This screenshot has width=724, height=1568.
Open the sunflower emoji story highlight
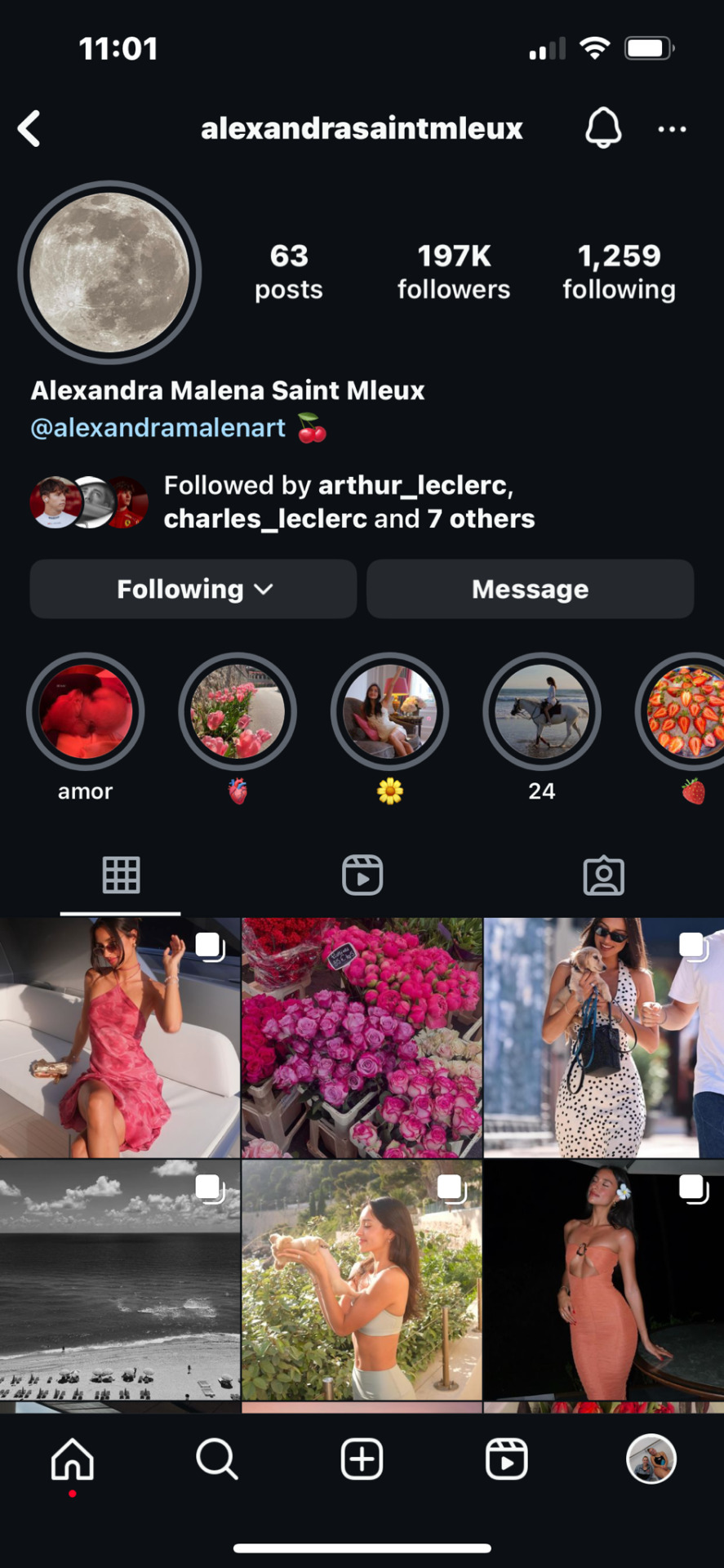(389, 712)
